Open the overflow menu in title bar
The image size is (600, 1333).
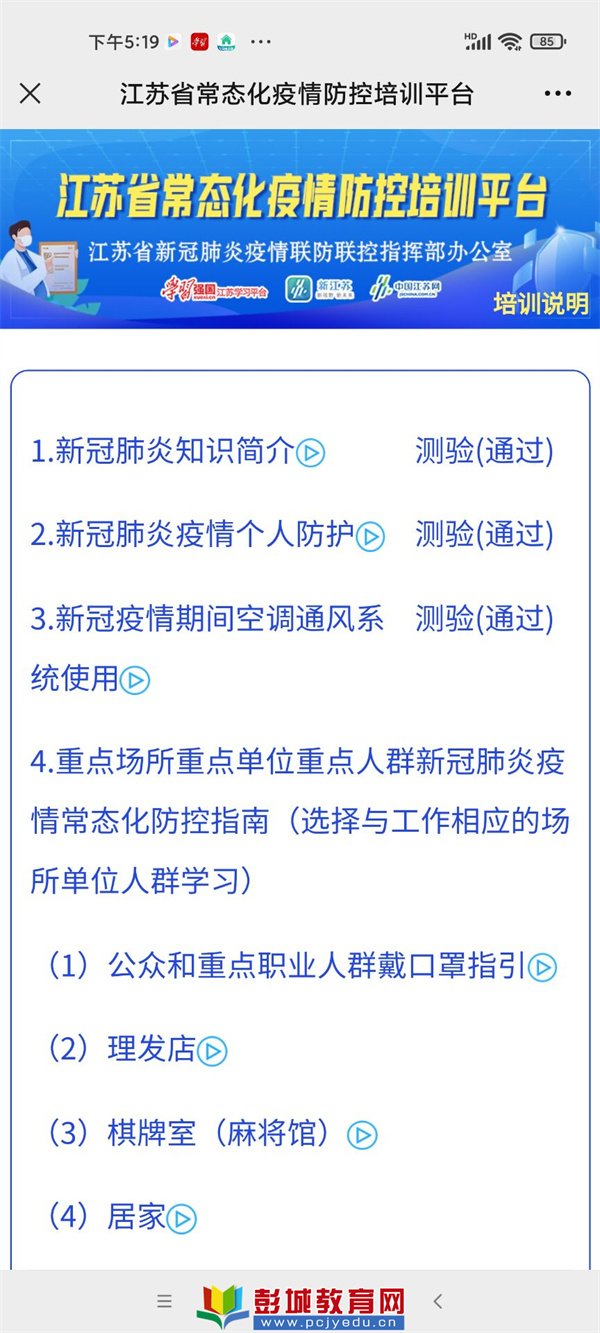click(x=558, y=94)
